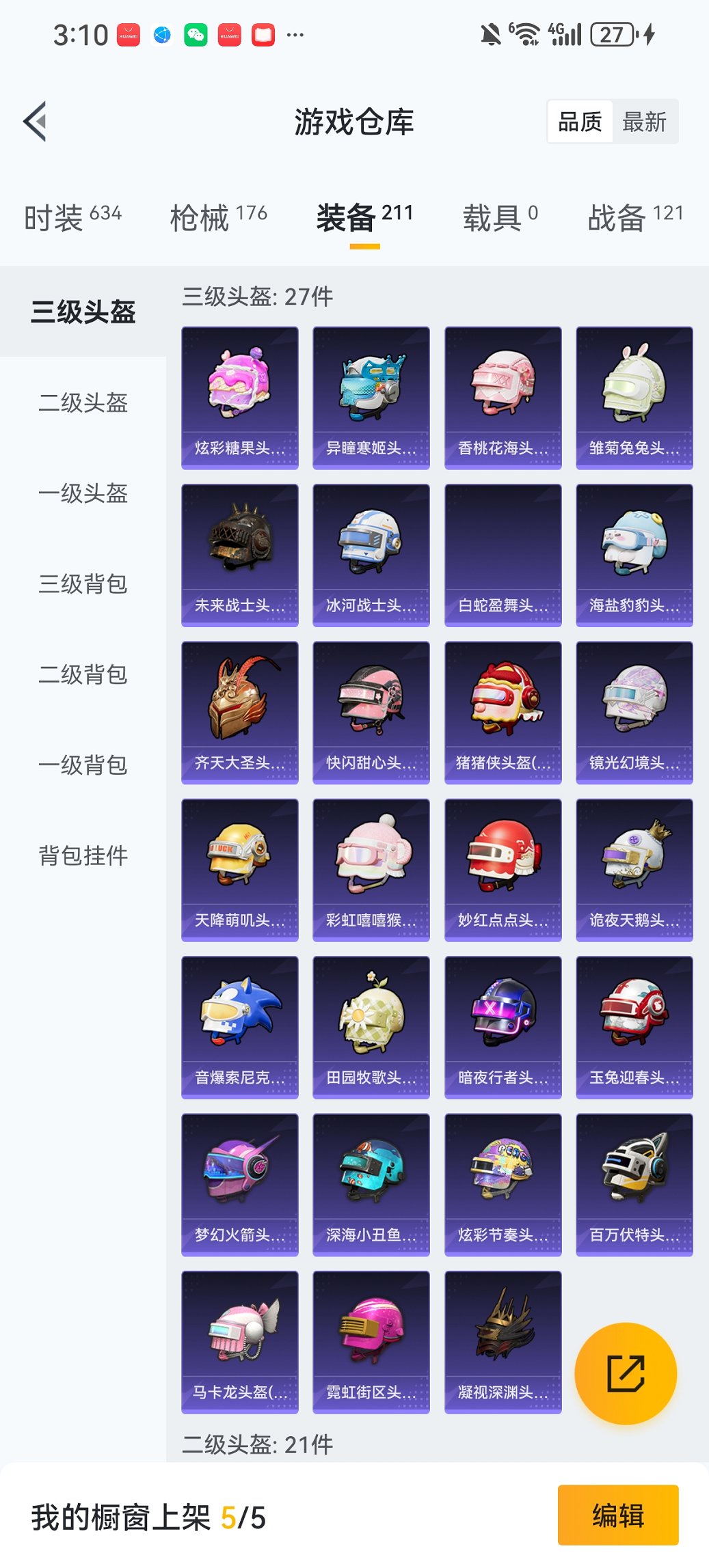Tap the back arrow to leave the warehouse

(x=35, y=120)
